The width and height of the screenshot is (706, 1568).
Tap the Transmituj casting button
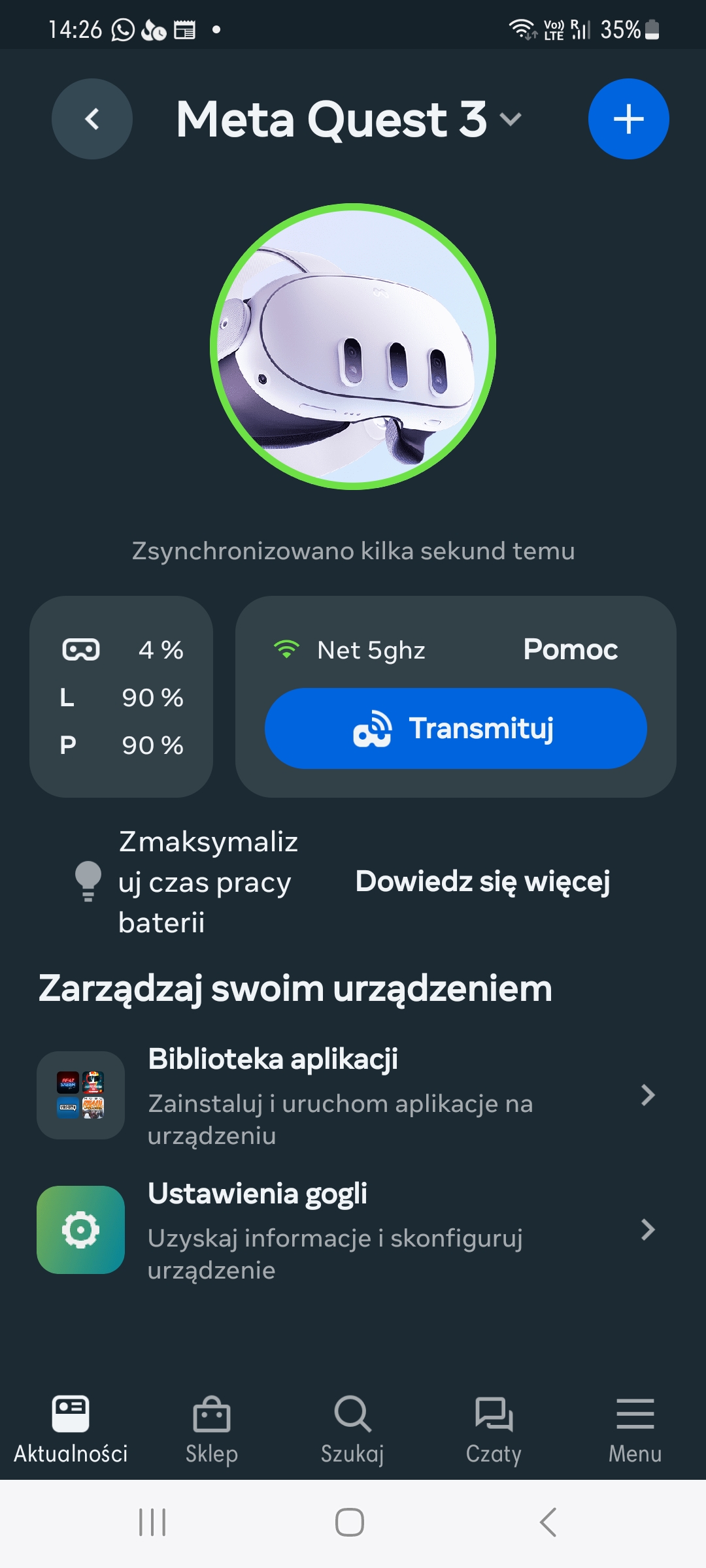[456, 728]
